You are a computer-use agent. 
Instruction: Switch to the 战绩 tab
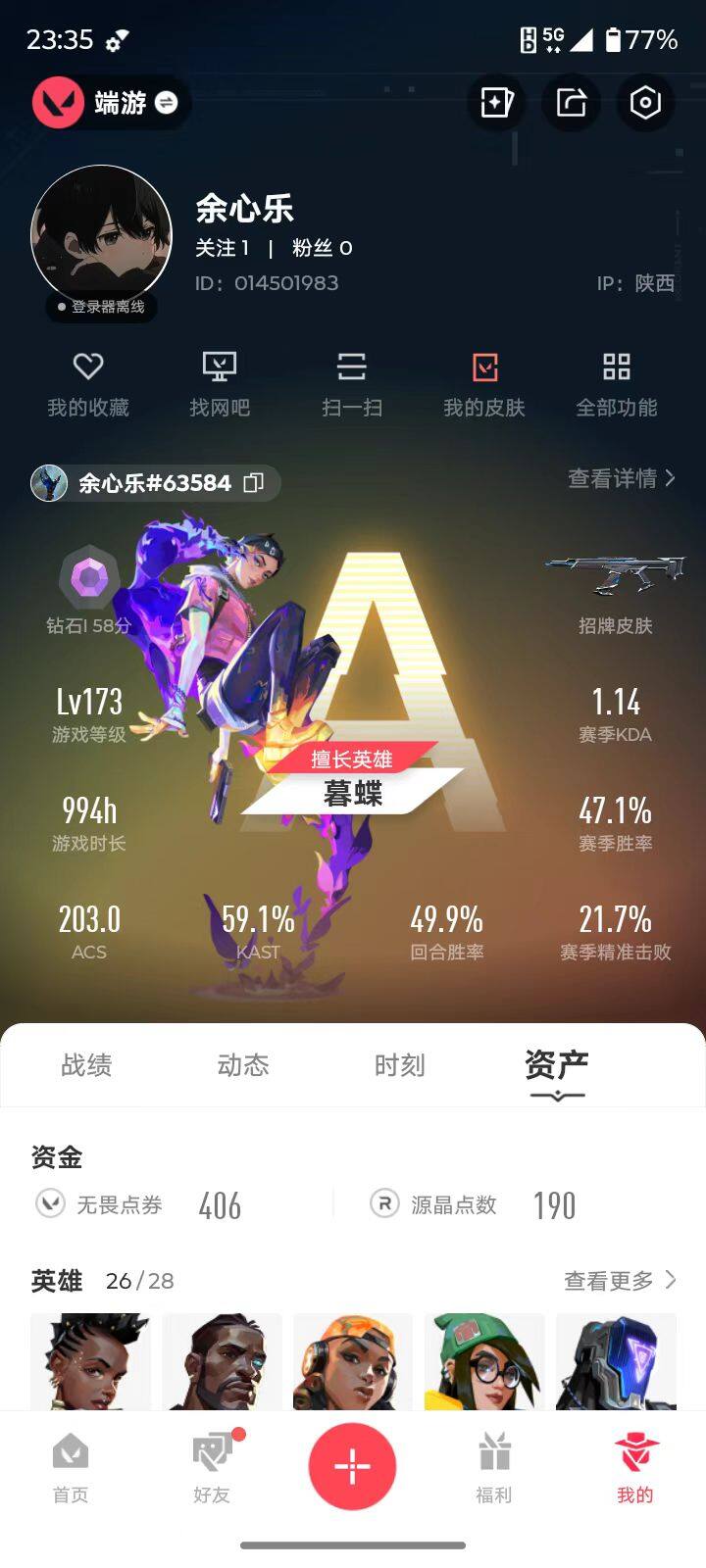[86, 1066]
